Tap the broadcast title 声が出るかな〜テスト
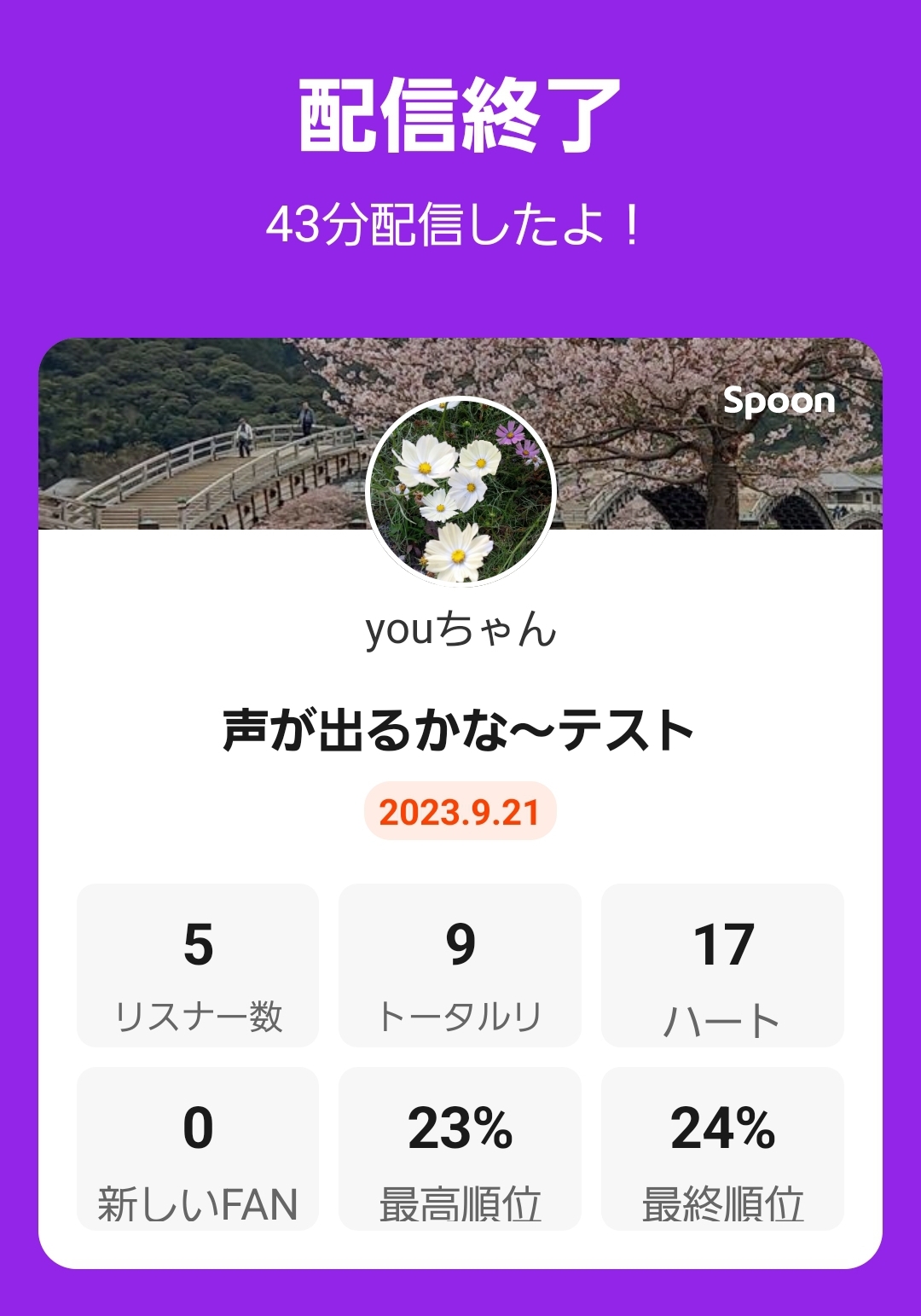 pos(459,729)
